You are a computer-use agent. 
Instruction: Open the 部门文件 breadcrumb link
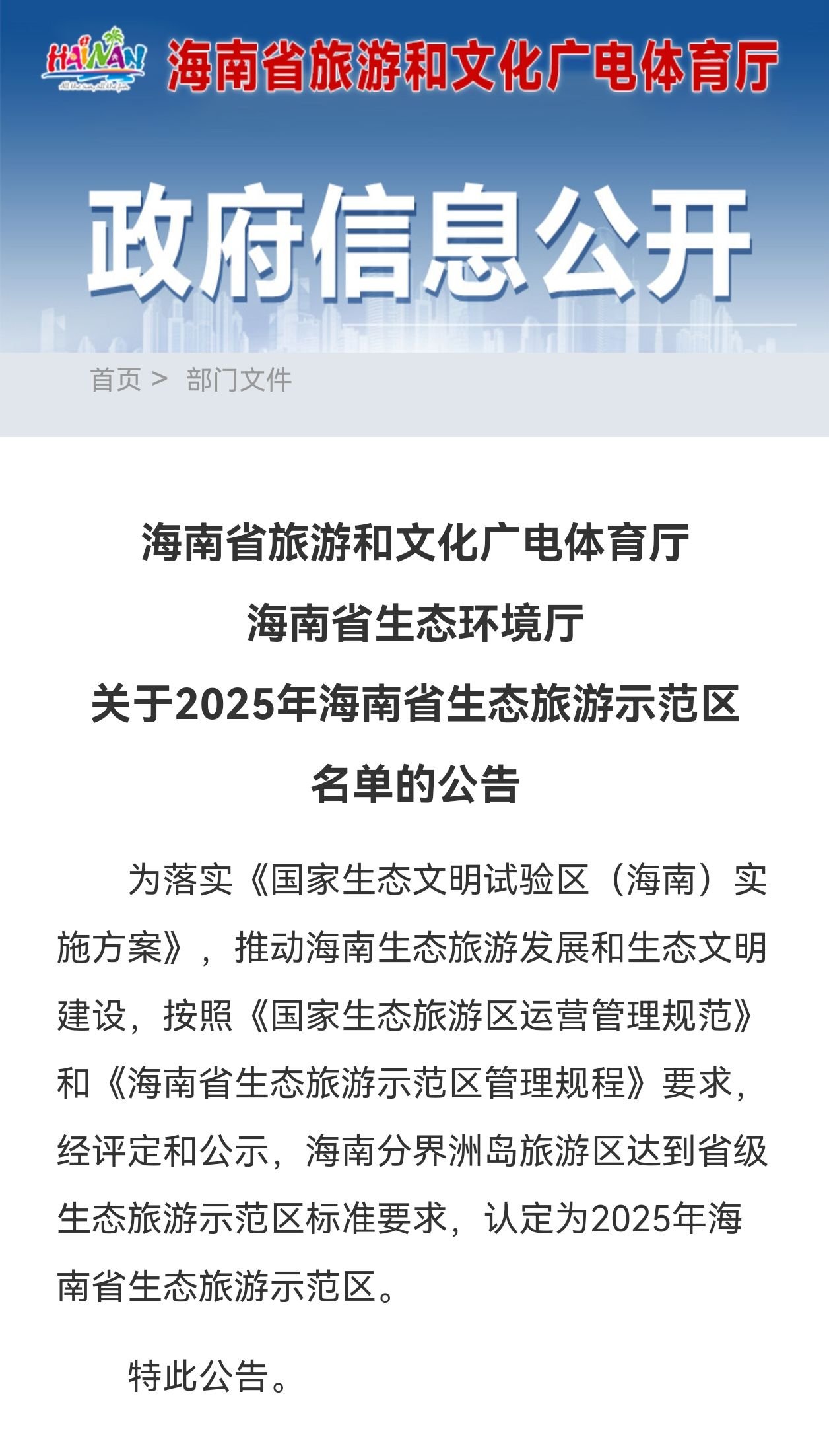pyautogui.click(x=239, y=380)
